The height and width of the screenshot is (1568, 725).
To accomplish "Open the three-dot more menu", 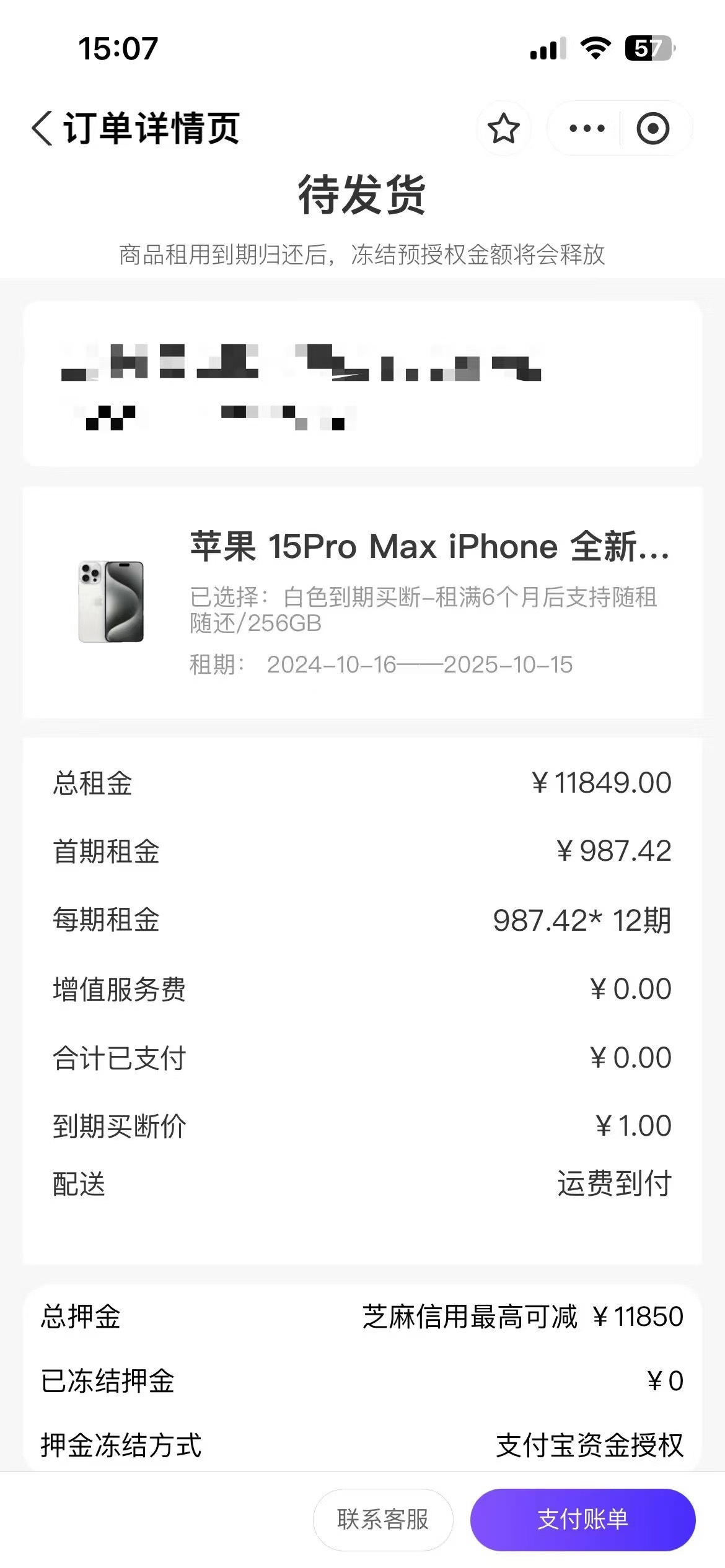I will [x=586, y=129].
